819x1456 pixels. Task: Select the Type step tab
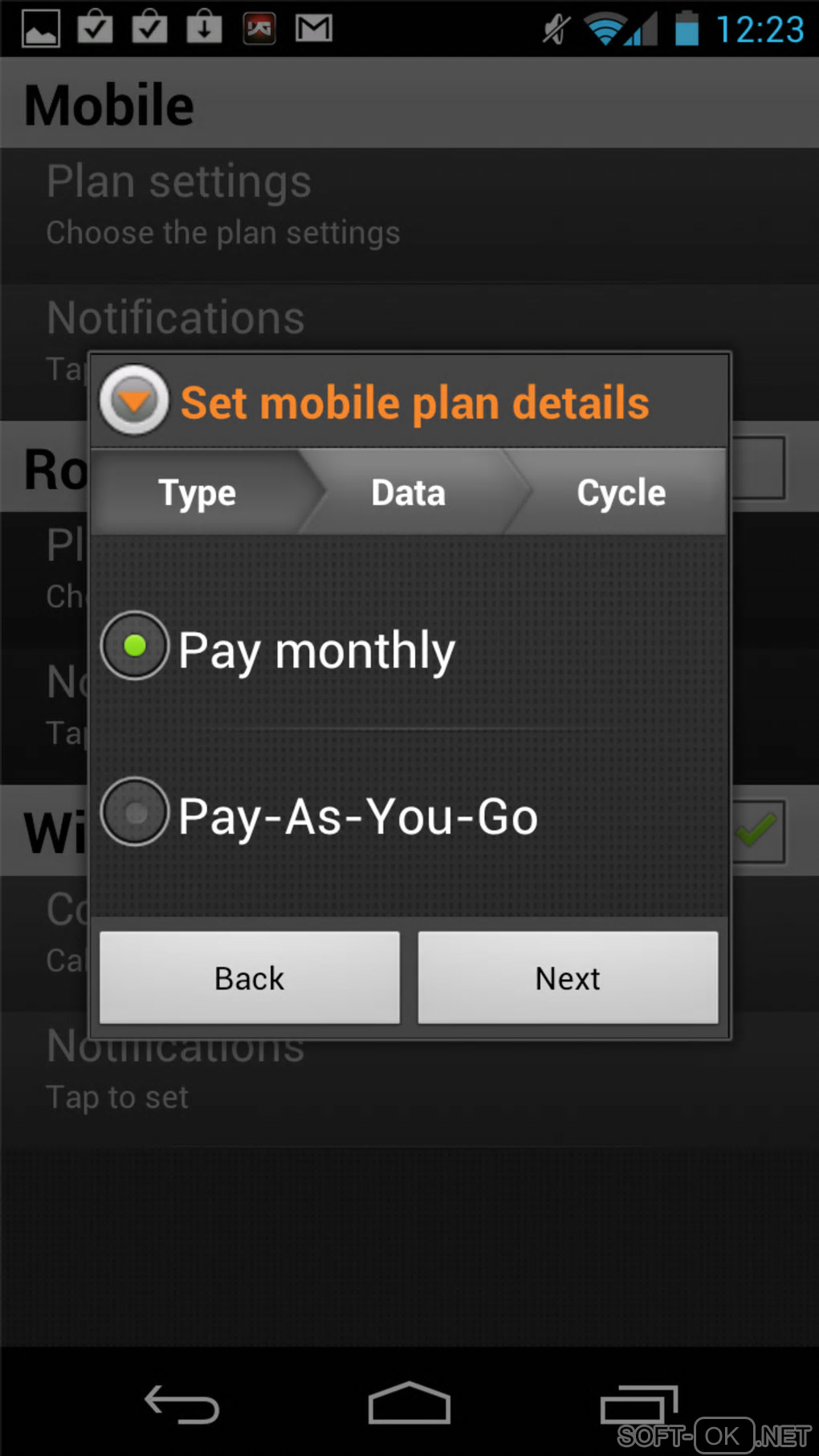[x=198, y=492]
